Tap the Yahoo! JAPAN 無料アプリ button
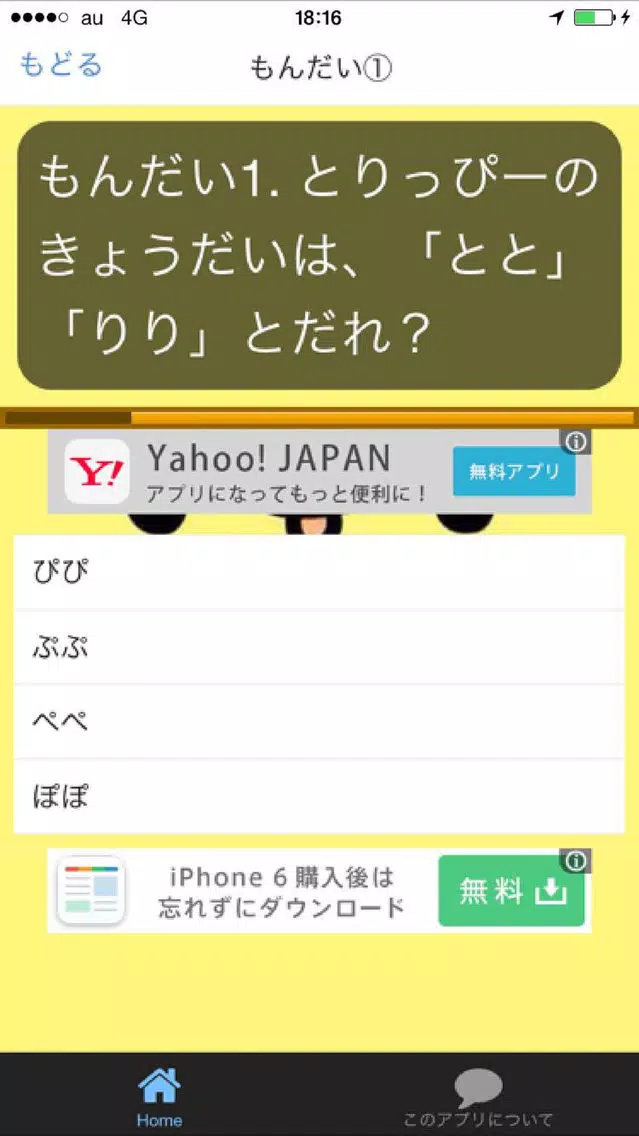This screenshot has width=639, height=1136. tap(513, 471)
